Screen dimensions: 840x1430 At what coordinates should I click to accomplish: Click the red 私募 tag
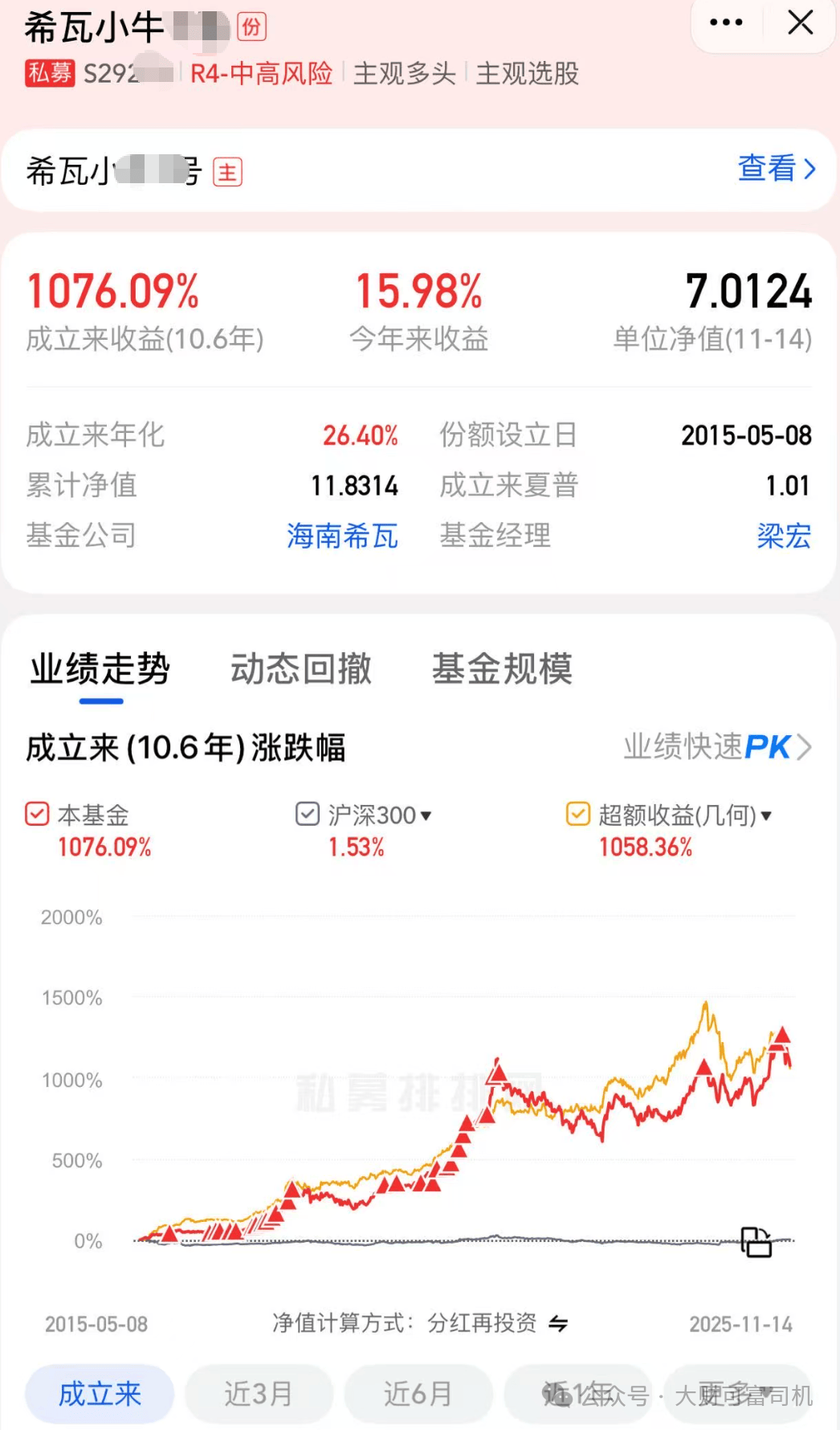tap(48, 72)
